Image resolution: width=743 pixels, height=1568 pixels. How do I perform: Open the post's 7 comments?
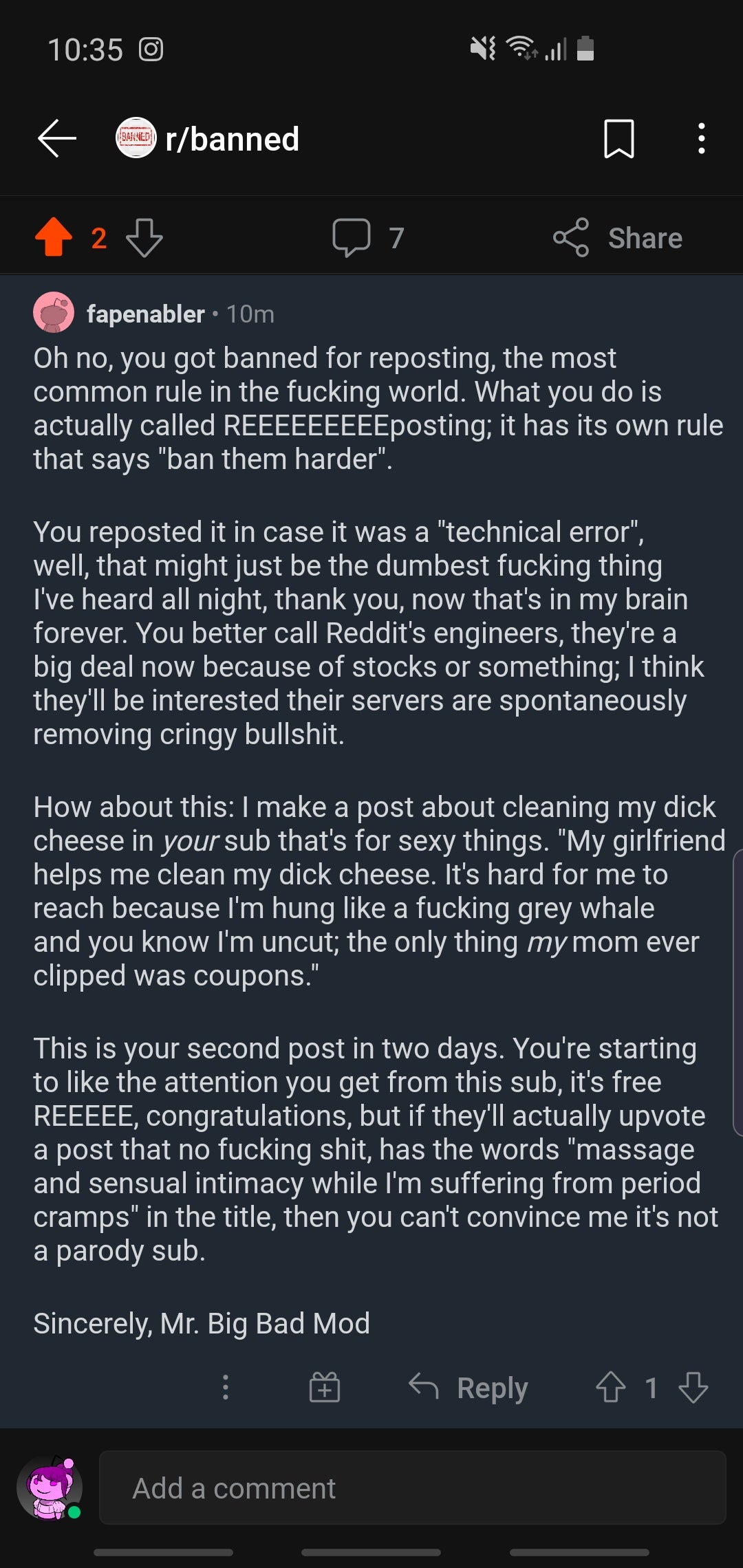367,238
